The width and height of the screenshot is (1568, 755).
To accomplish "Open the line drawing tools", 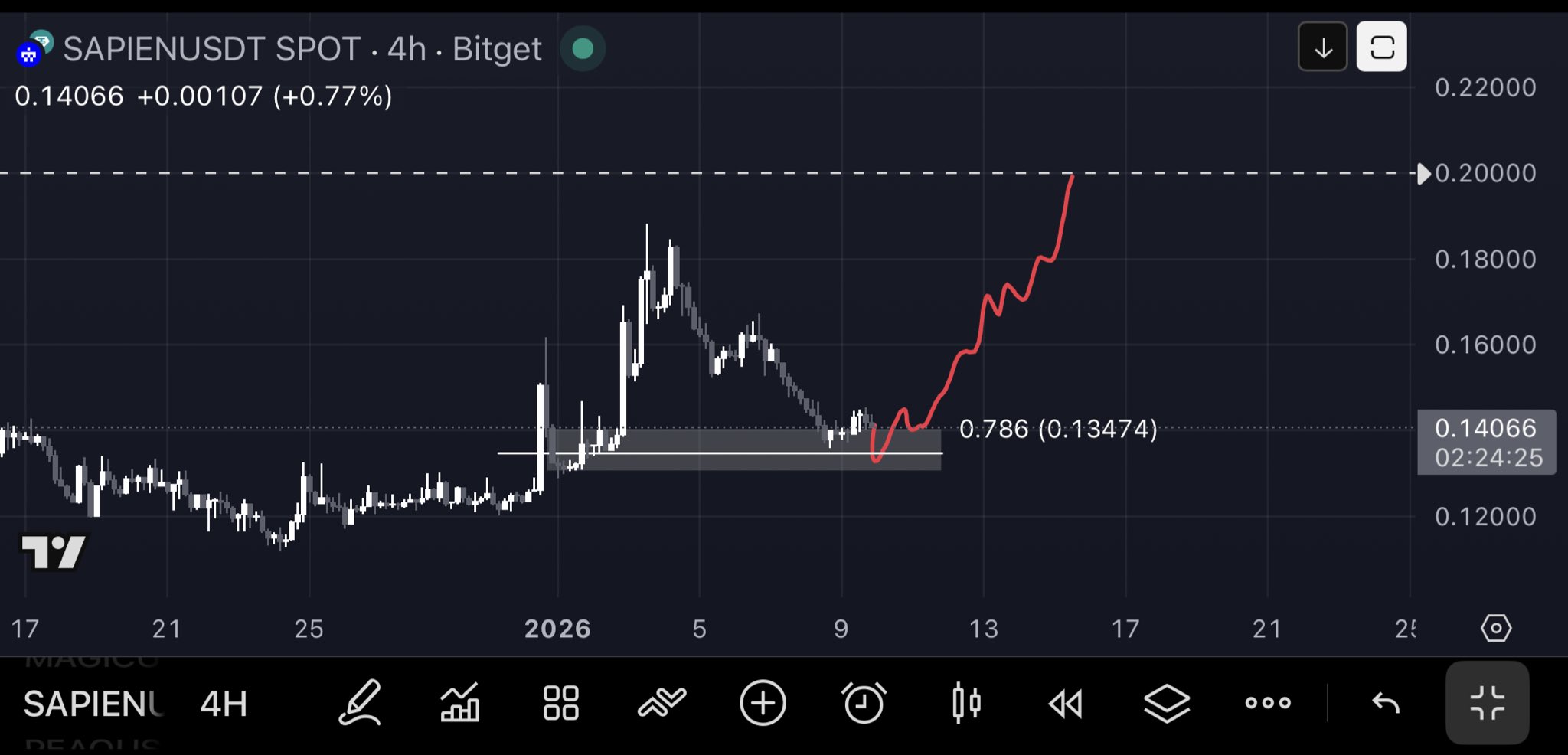I will pos(661,702).
